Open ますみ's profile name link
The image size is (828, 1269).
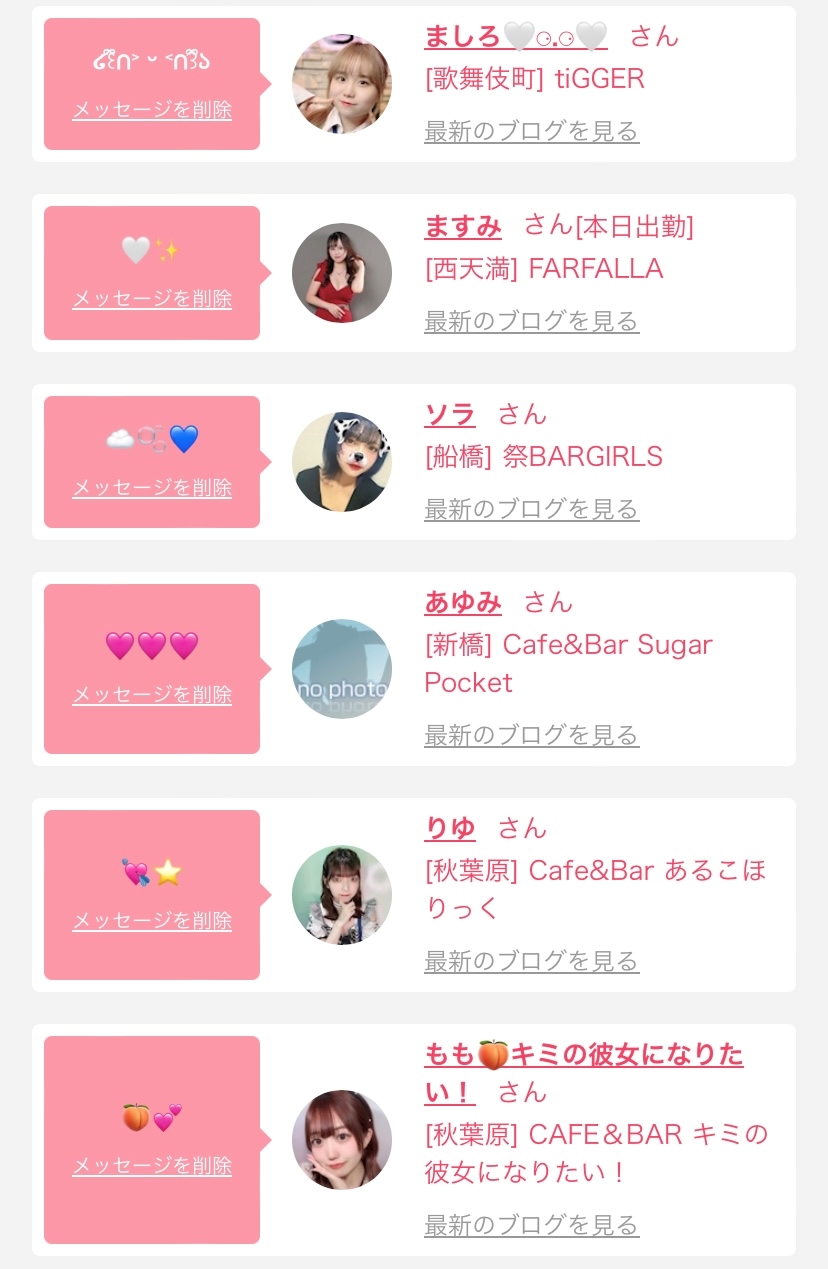(463, 227)
